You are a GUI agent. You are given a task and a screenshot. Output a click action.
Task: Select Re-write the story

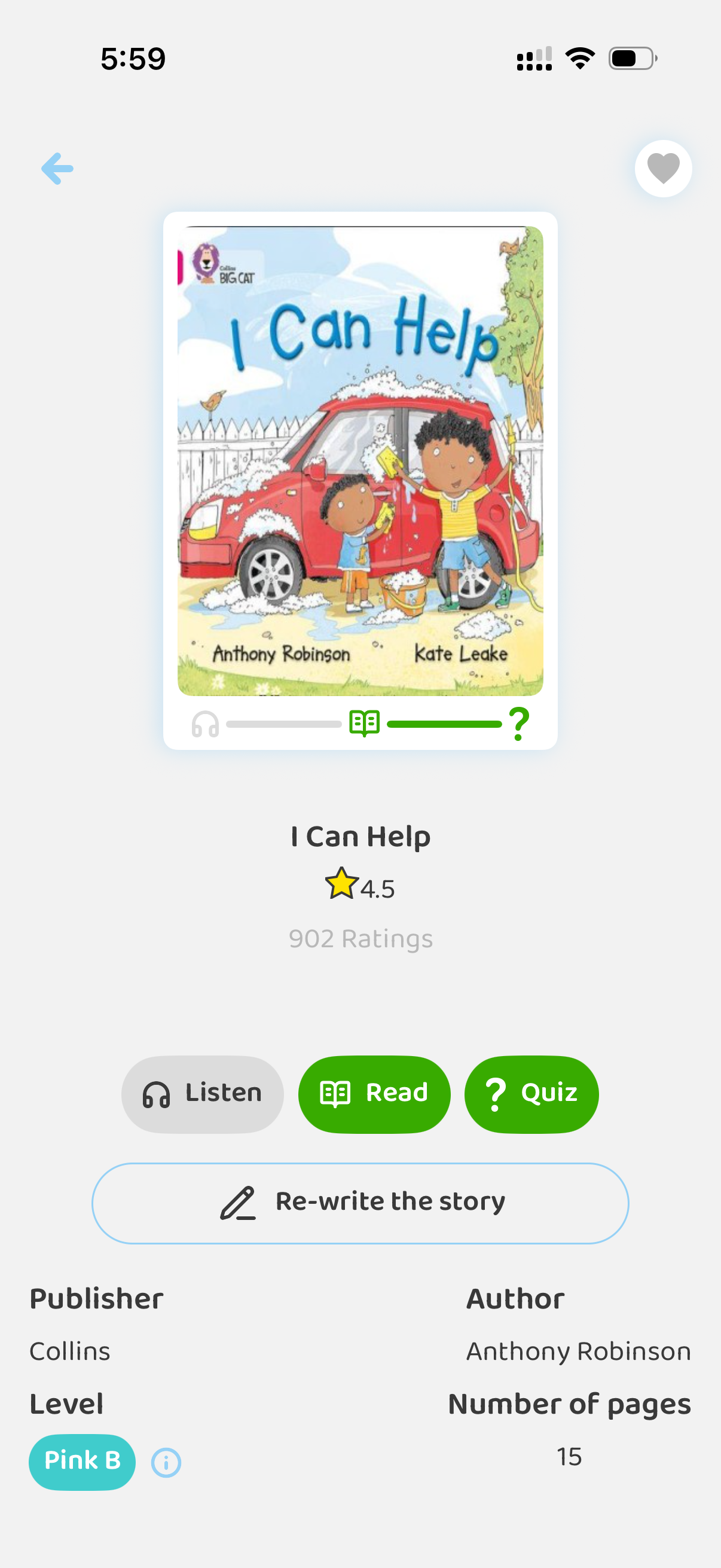click(360, 1203)
